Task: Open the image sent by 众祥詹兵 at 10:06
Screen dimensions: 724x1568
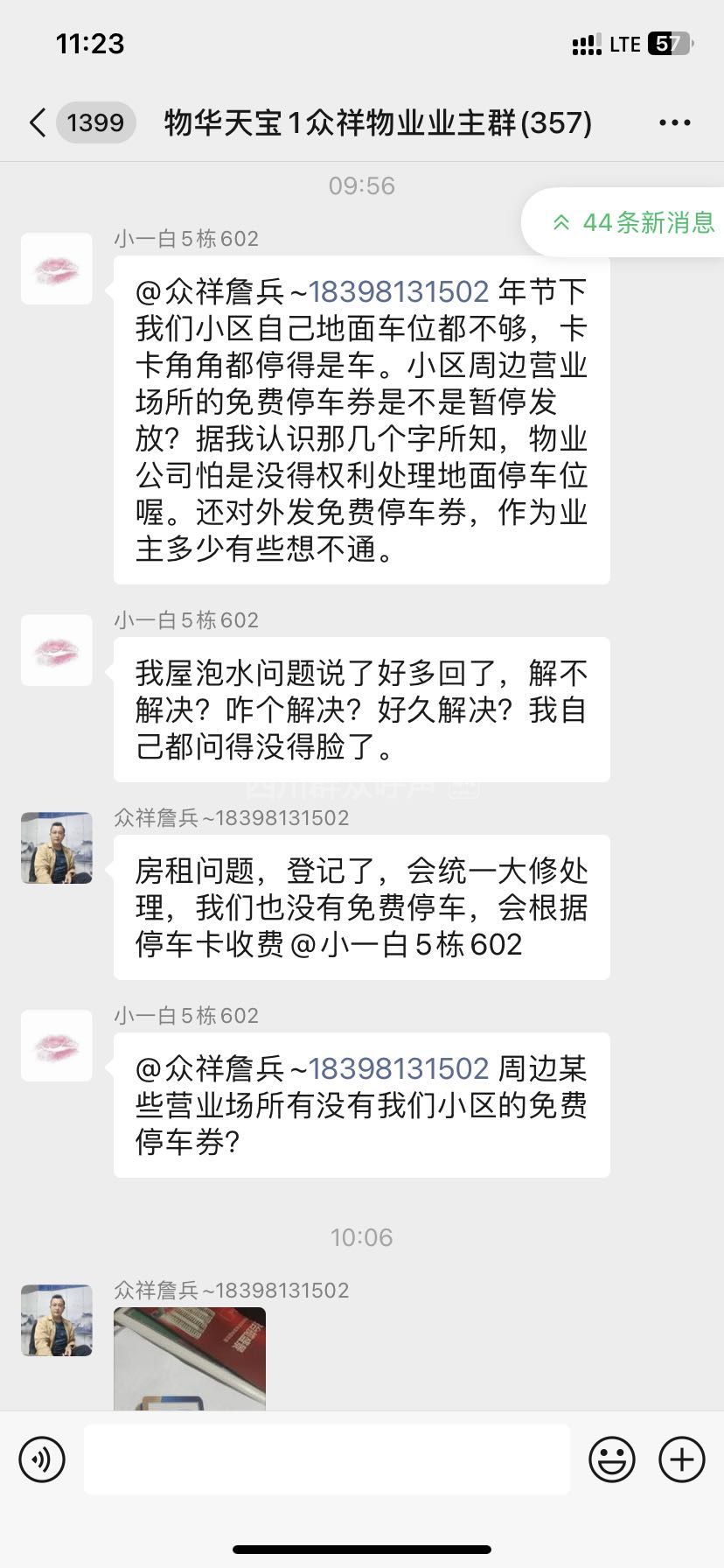Action: (190, 1358)
